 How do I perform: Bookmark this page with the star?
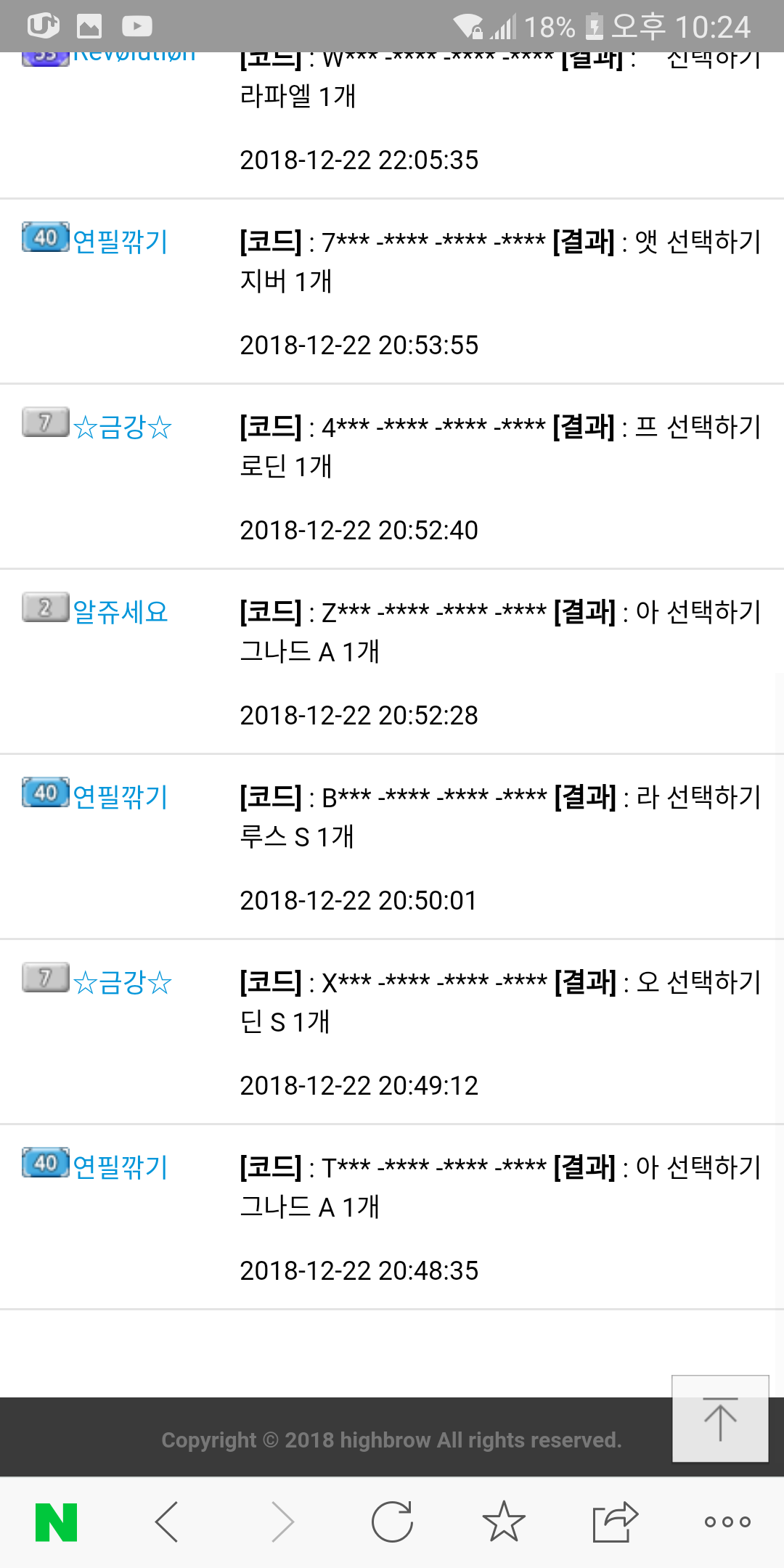[x=504, y=1522]
